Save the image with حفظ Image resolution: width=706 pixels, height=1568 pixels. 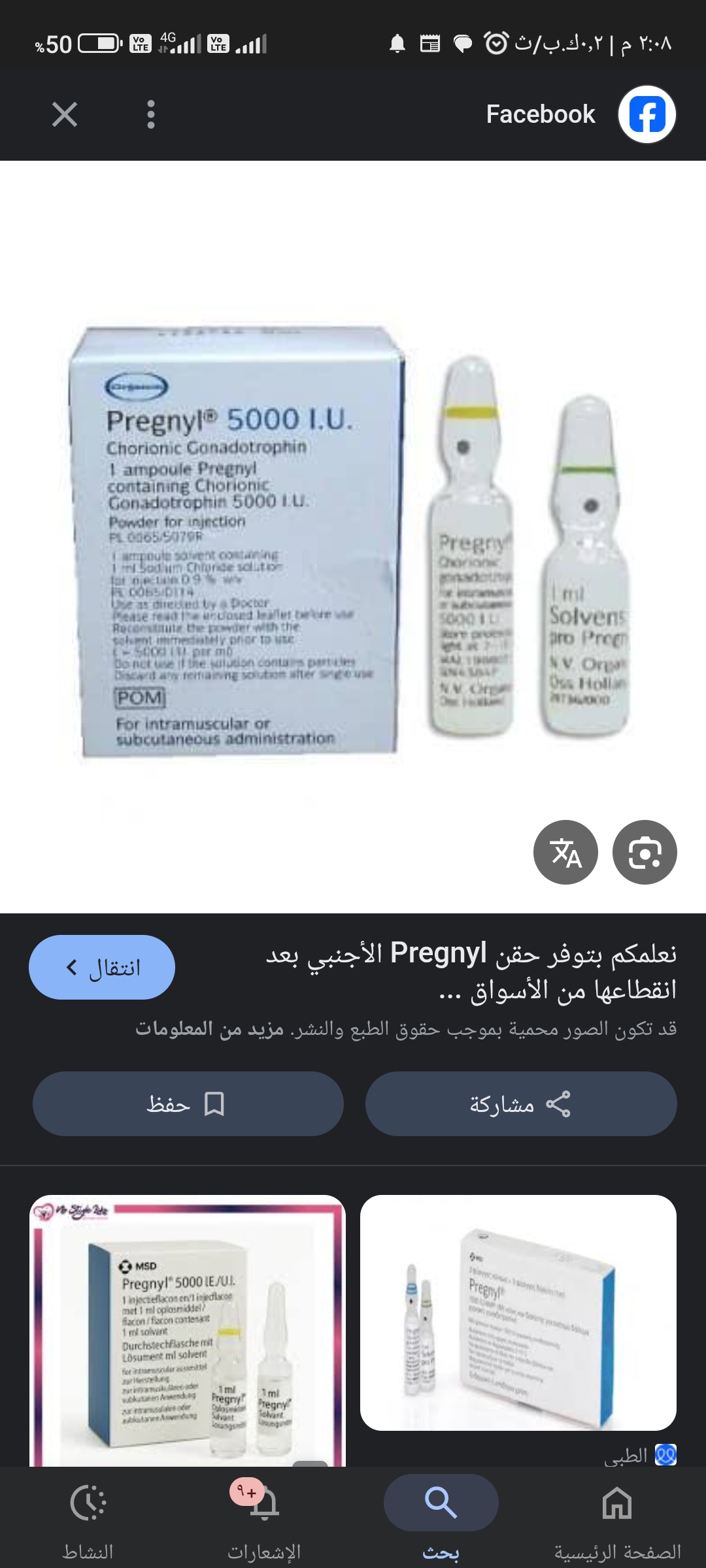tap(188, 1104)
